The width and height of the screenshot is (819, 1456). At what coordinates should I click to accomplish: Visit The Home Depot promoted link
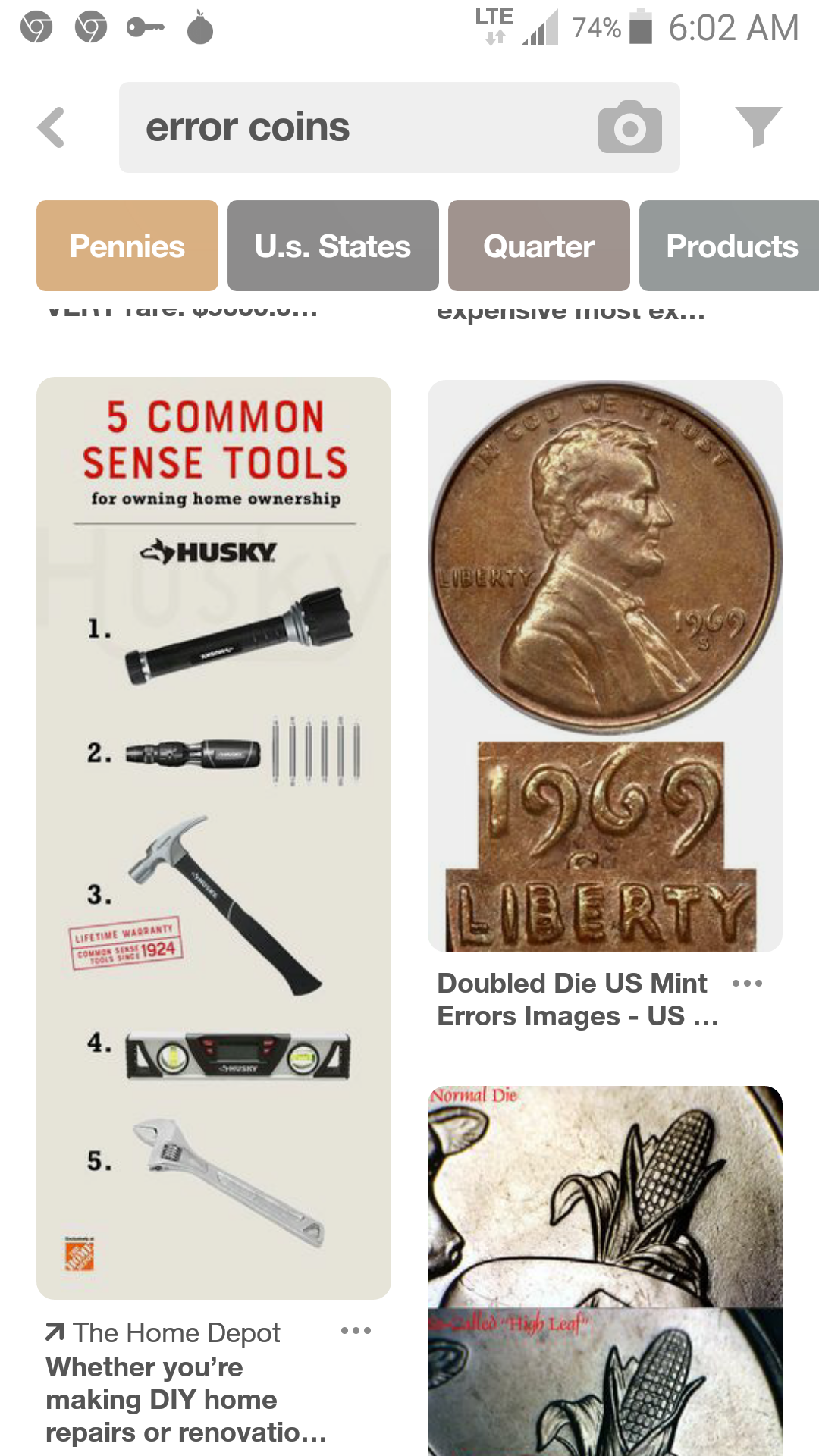coord(176,1332)
